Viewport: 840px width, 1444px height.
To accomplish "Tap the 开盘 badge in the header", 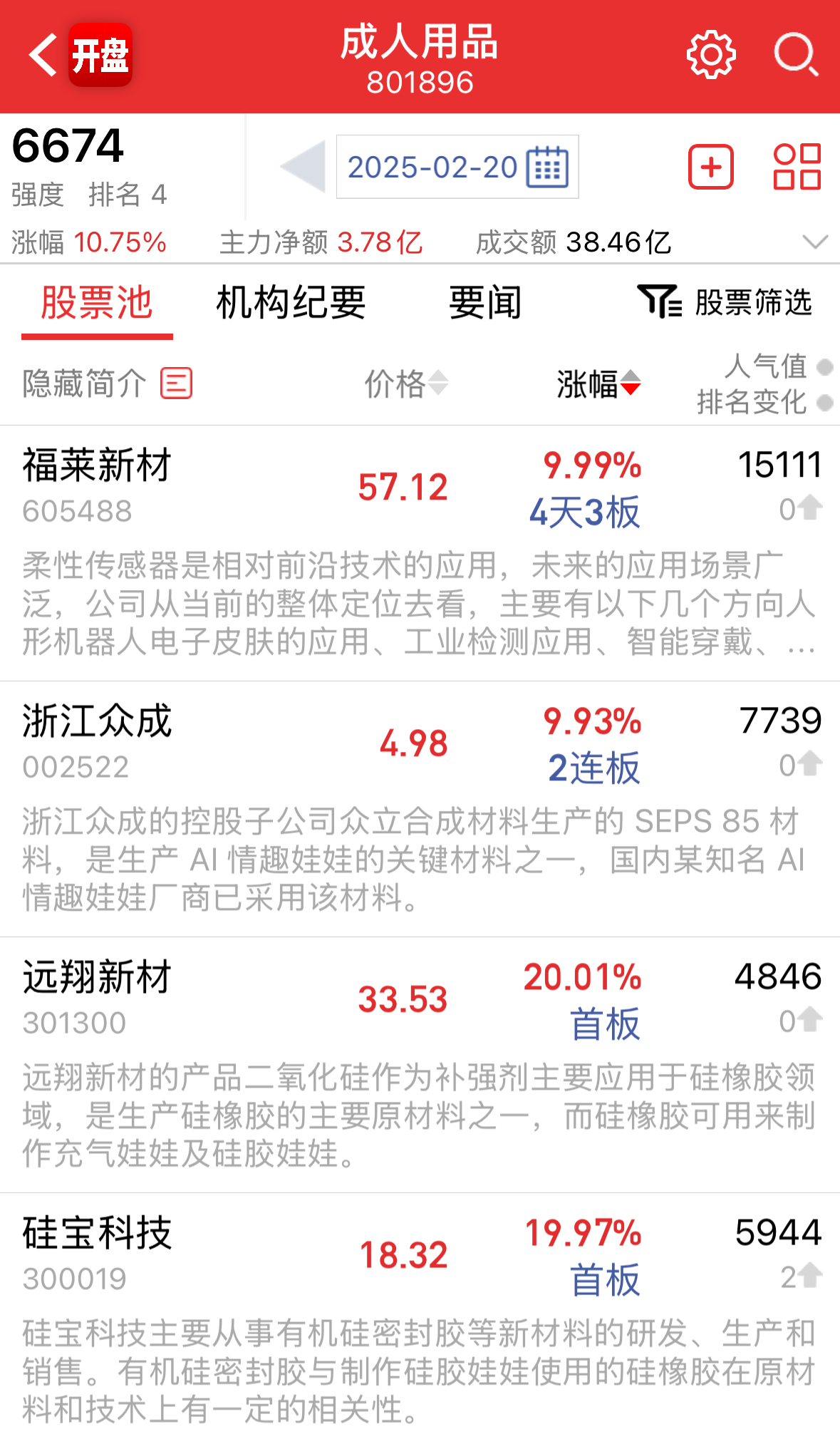I will 100,55.
